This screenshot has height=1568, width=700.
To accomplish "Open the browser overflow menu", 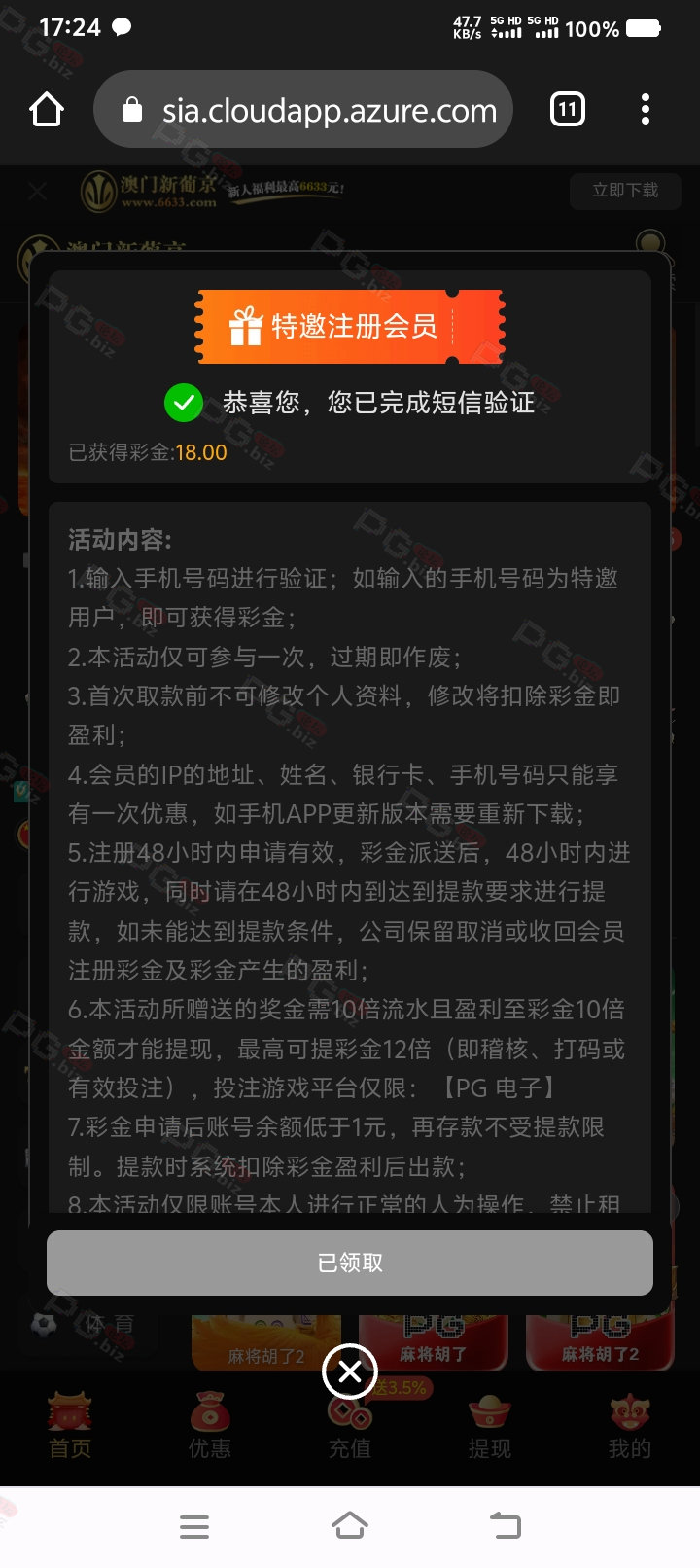I will click(x=646, y=110).
